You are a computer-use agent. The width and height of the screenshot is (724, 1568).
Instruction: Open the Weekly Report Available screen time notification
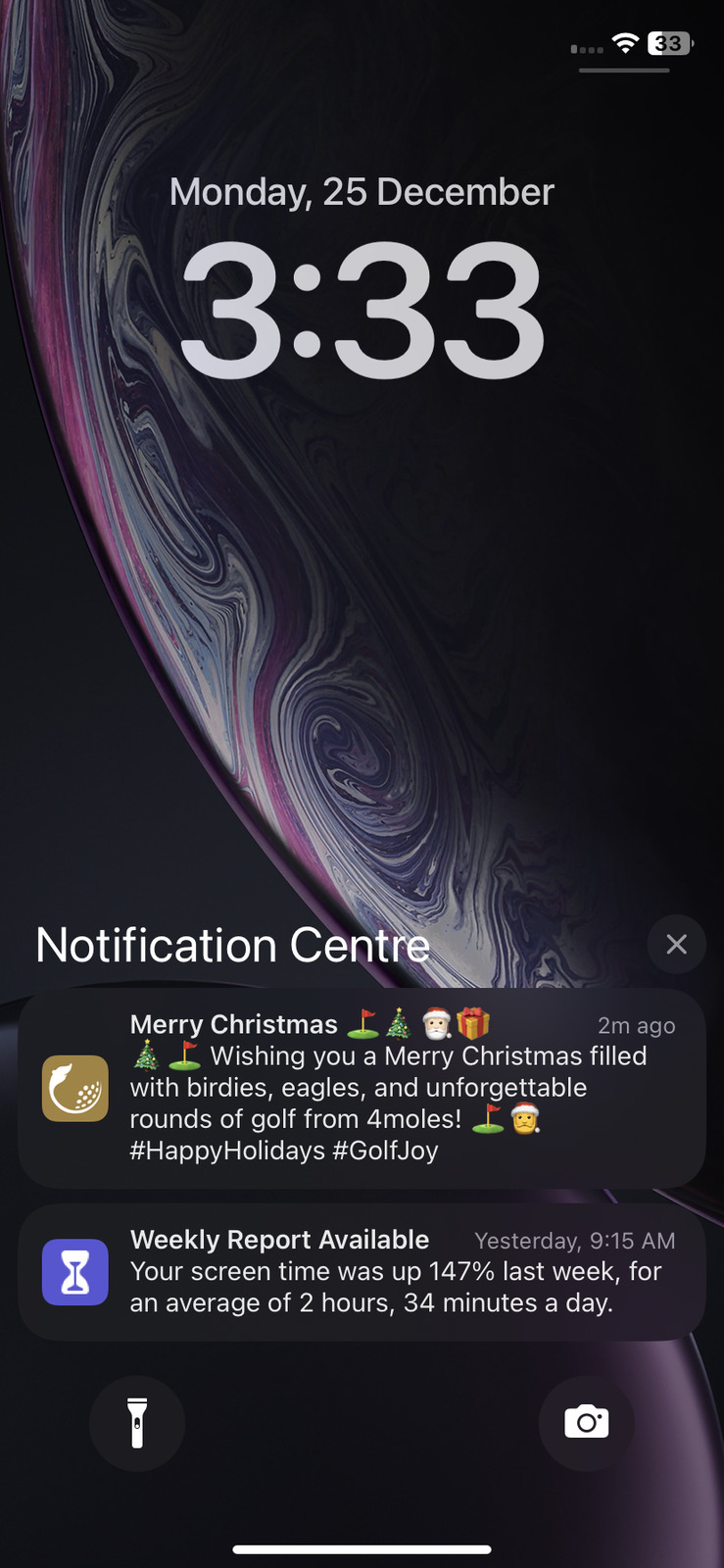[x=362, y=1271]
